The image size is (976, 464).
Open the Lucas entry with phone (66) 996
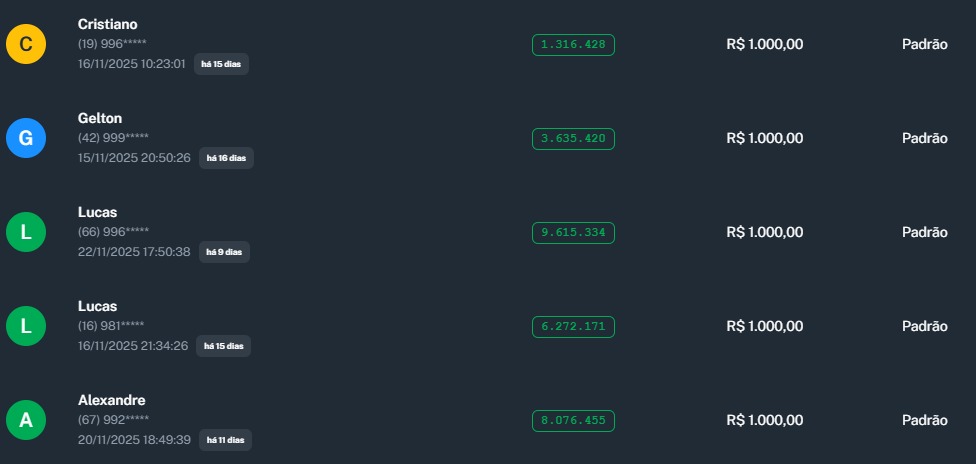[97, 212]
